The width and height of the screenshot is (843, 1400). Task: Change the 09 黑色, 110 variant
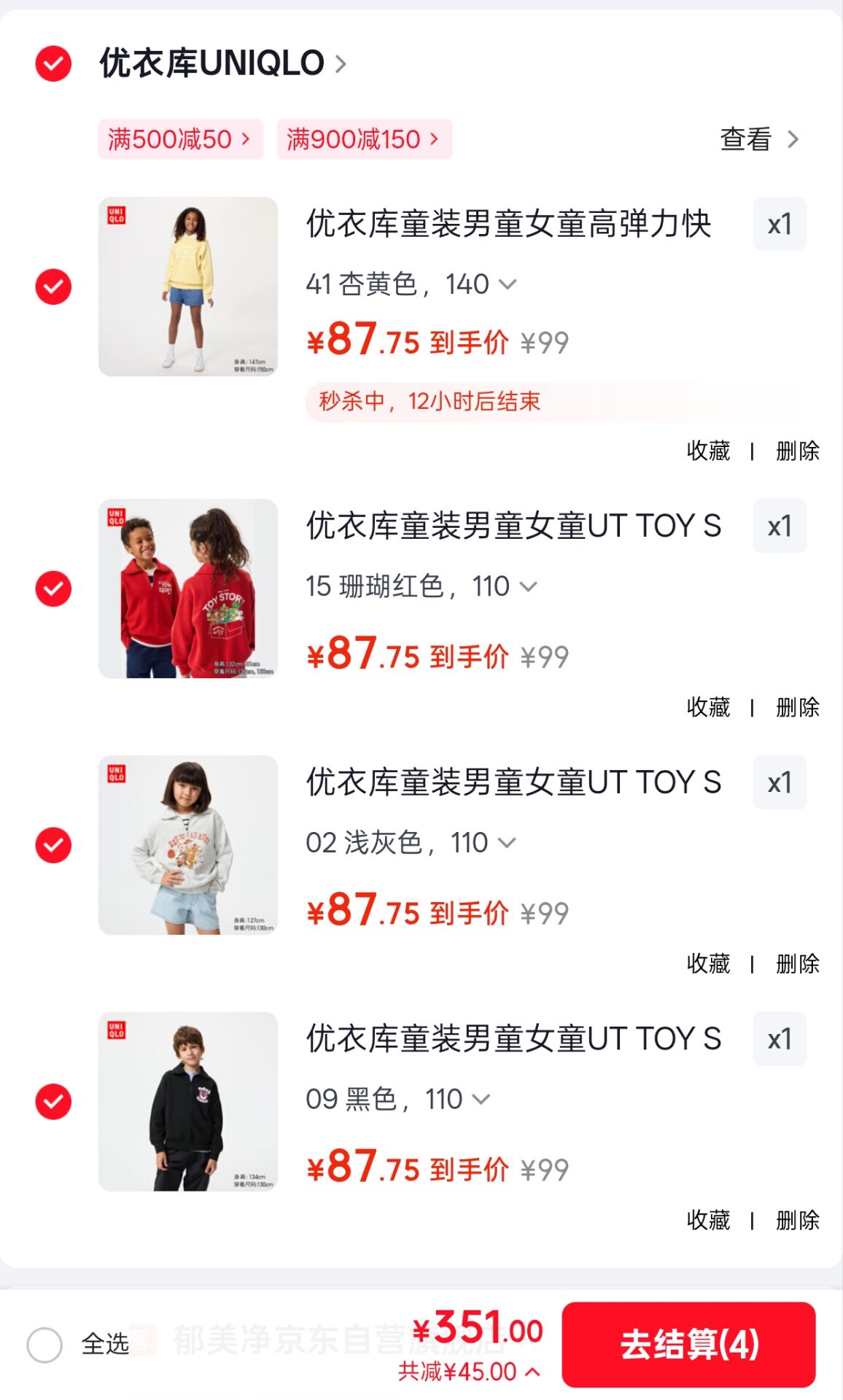pyautogui.click(x=398, y=1099)
